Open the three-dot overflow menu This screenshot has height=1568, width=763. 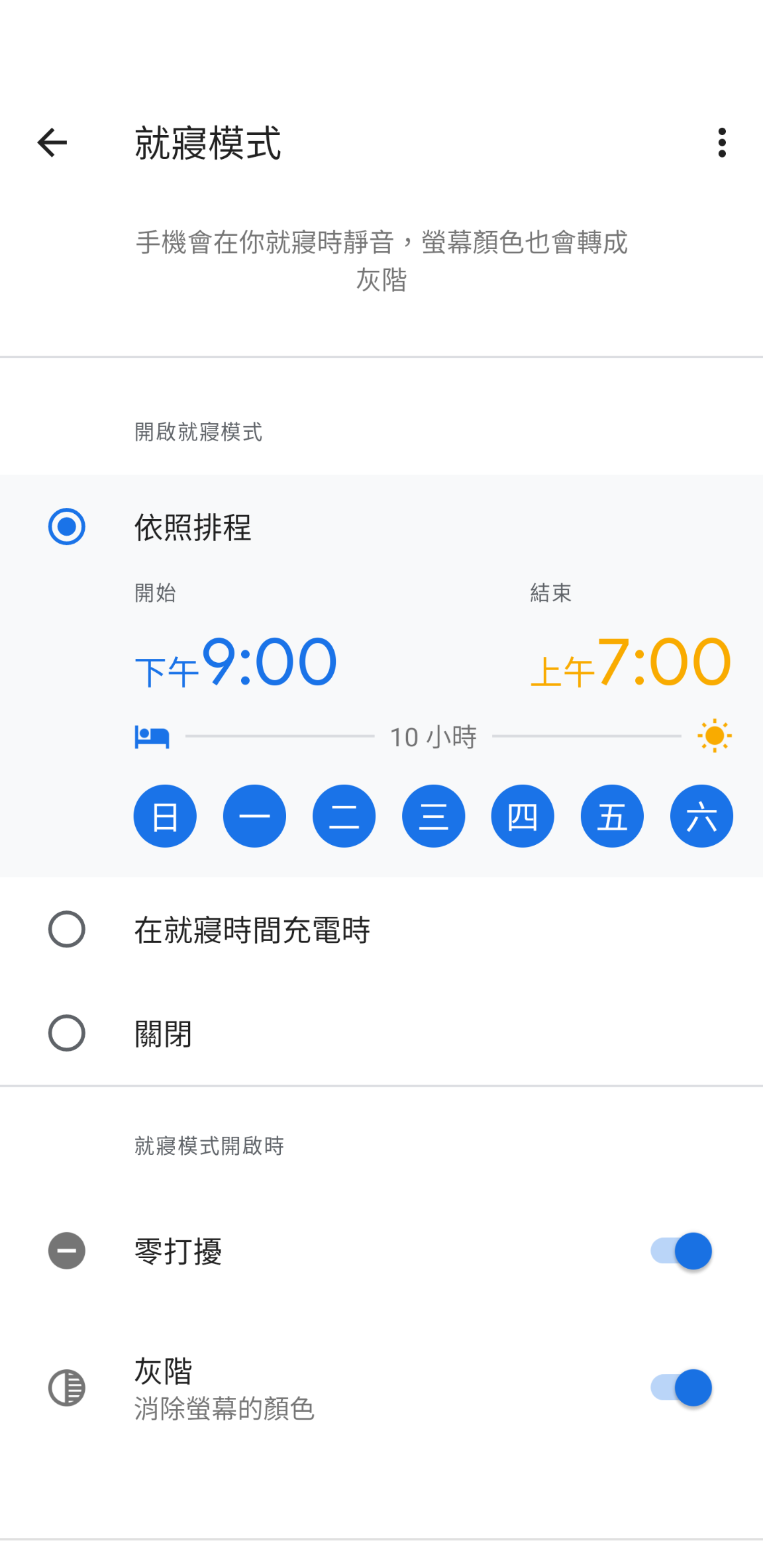pos(721,142)
